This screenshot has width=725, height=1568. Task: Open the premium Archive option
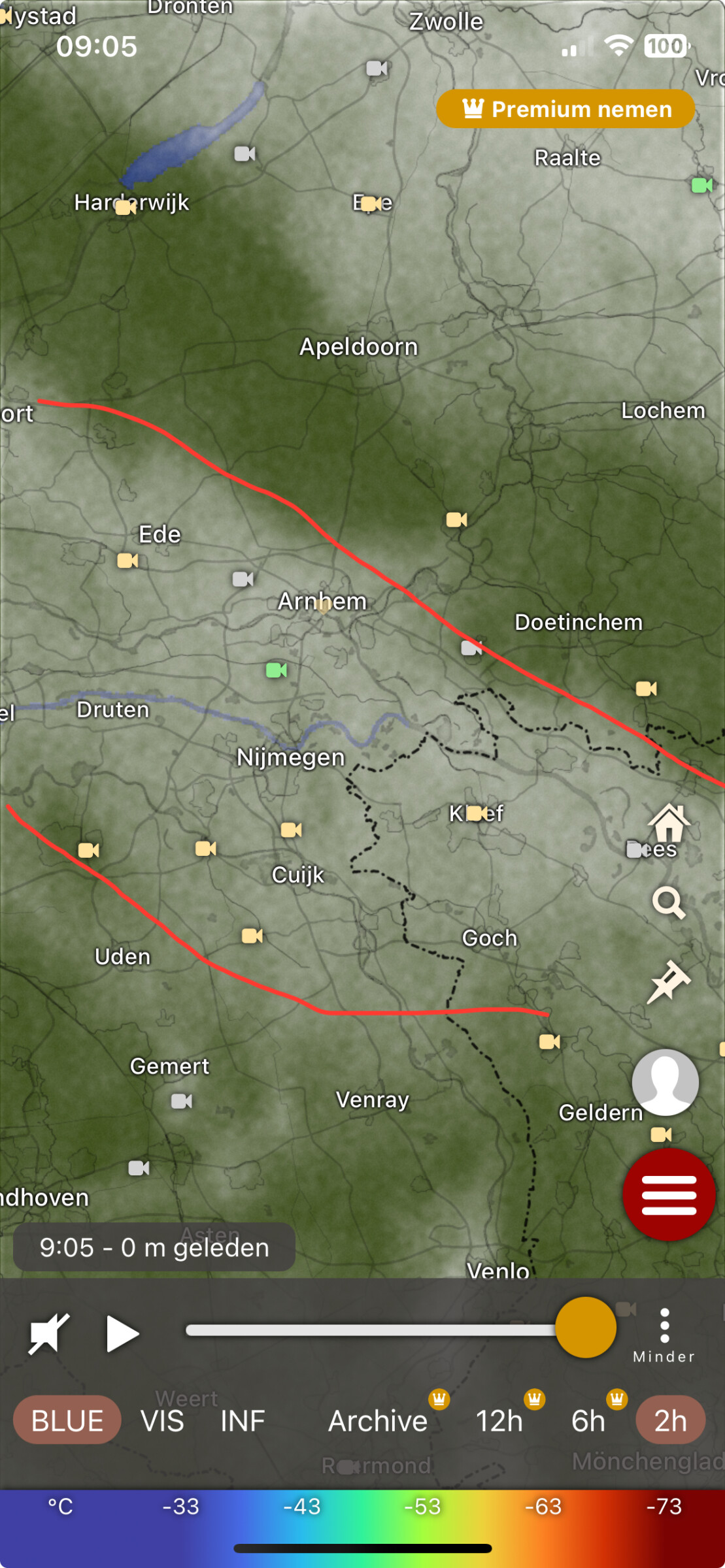click(378, 1421)
